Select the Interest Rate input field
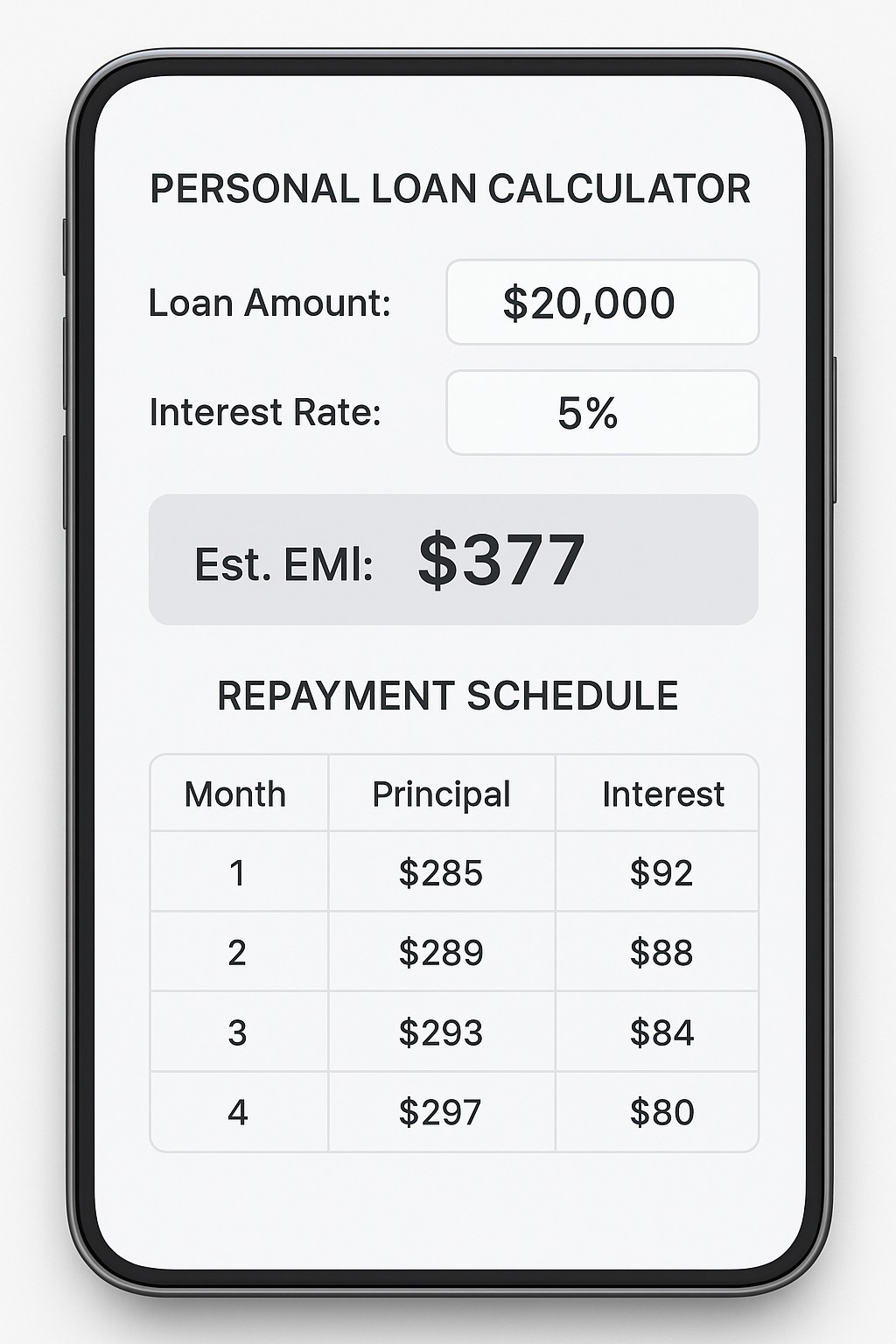This screenshot has width=896, height=1344. pyautogui.click(x=602, y=412)
